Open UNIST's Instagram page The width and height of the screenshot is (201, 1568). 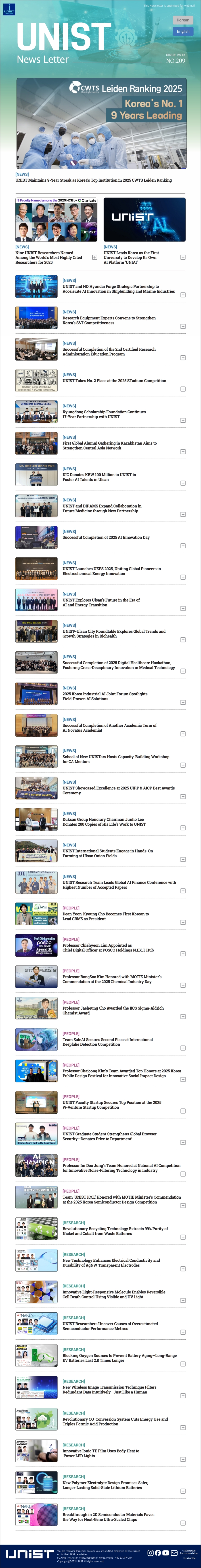[151, 1553]
